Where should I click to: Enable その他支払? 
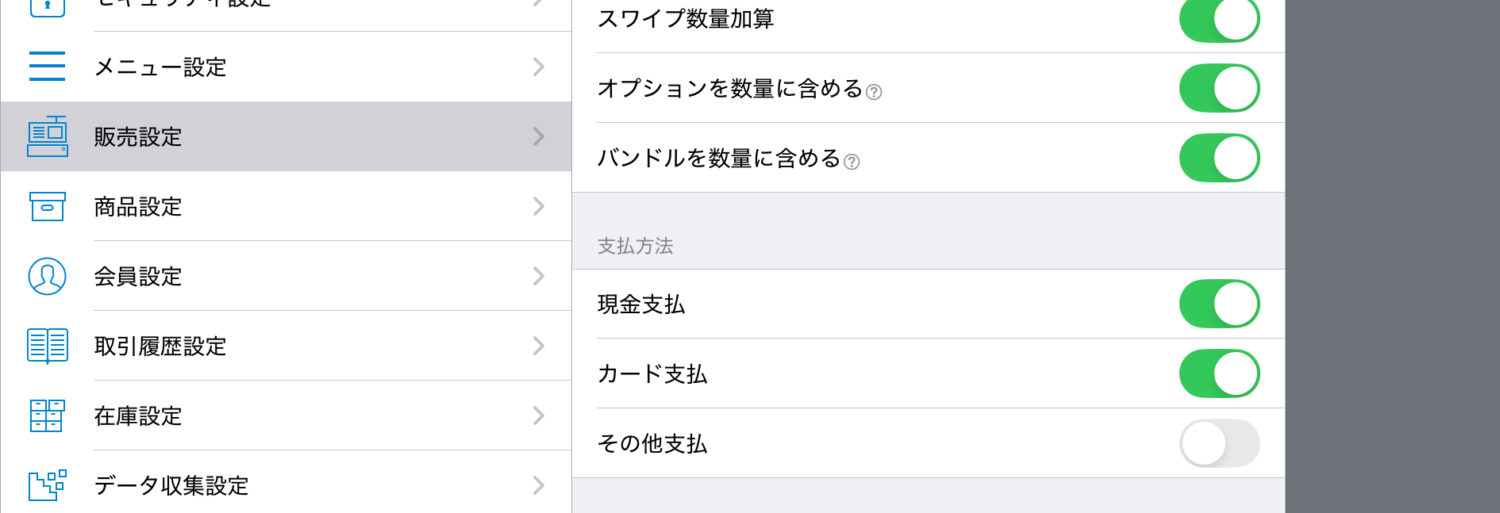1218,444
